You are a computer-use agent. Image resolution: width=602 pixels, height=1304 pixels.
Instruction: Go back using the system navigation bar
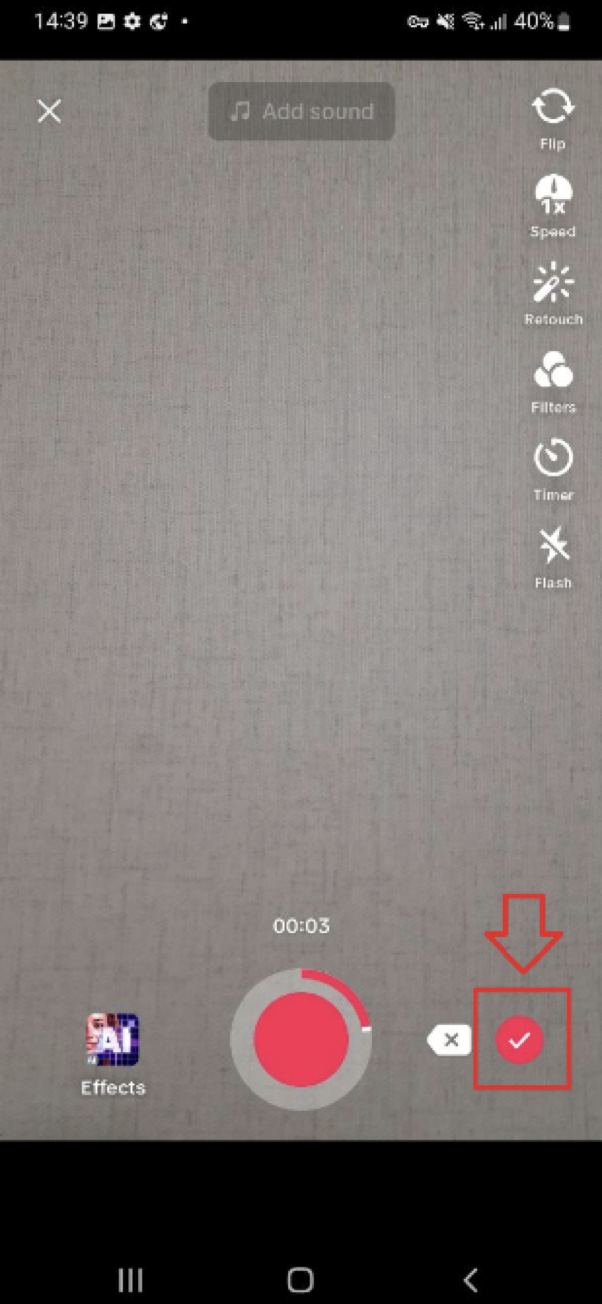[470, 1279]
